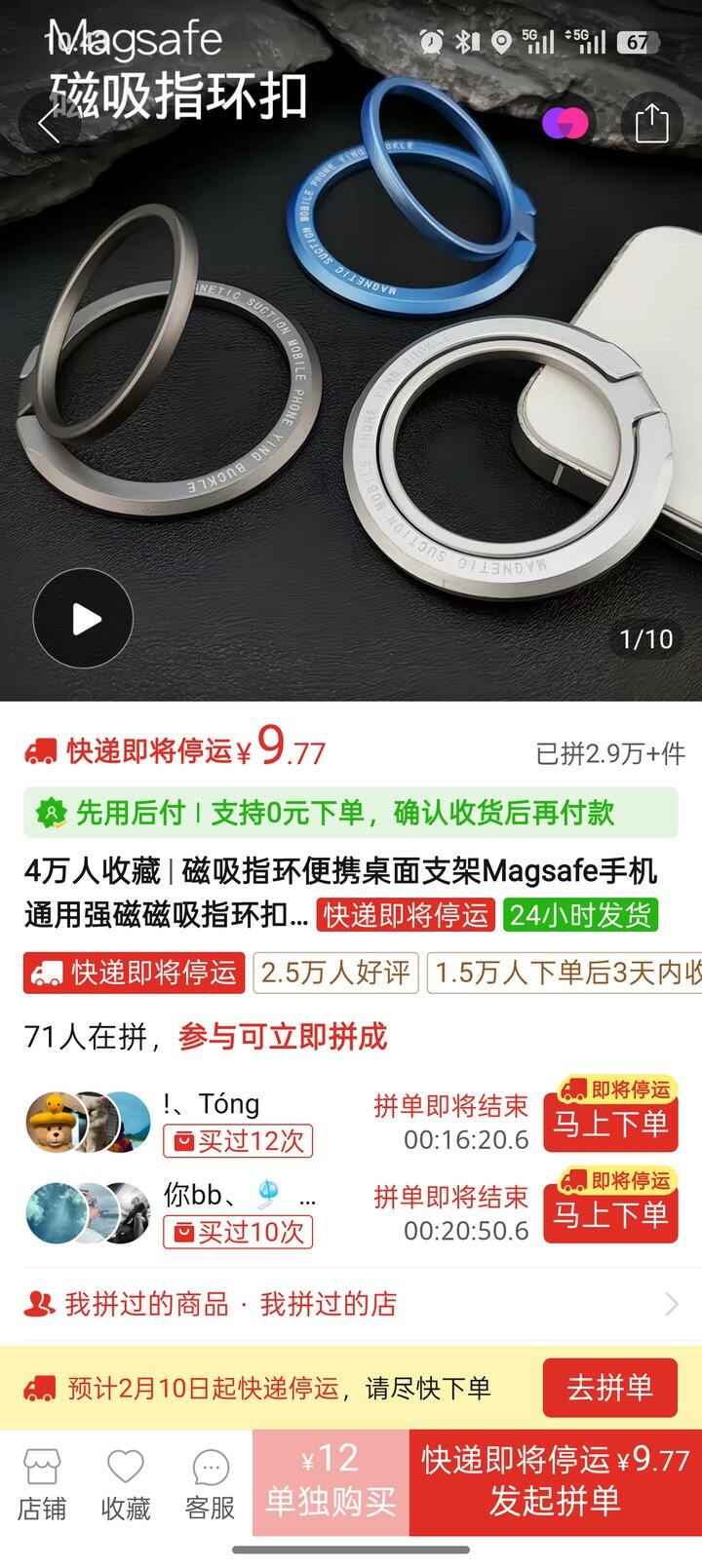Start a group buy with 发起拼单
This screenshot has width=702, height=1568.
[555, 1481]
